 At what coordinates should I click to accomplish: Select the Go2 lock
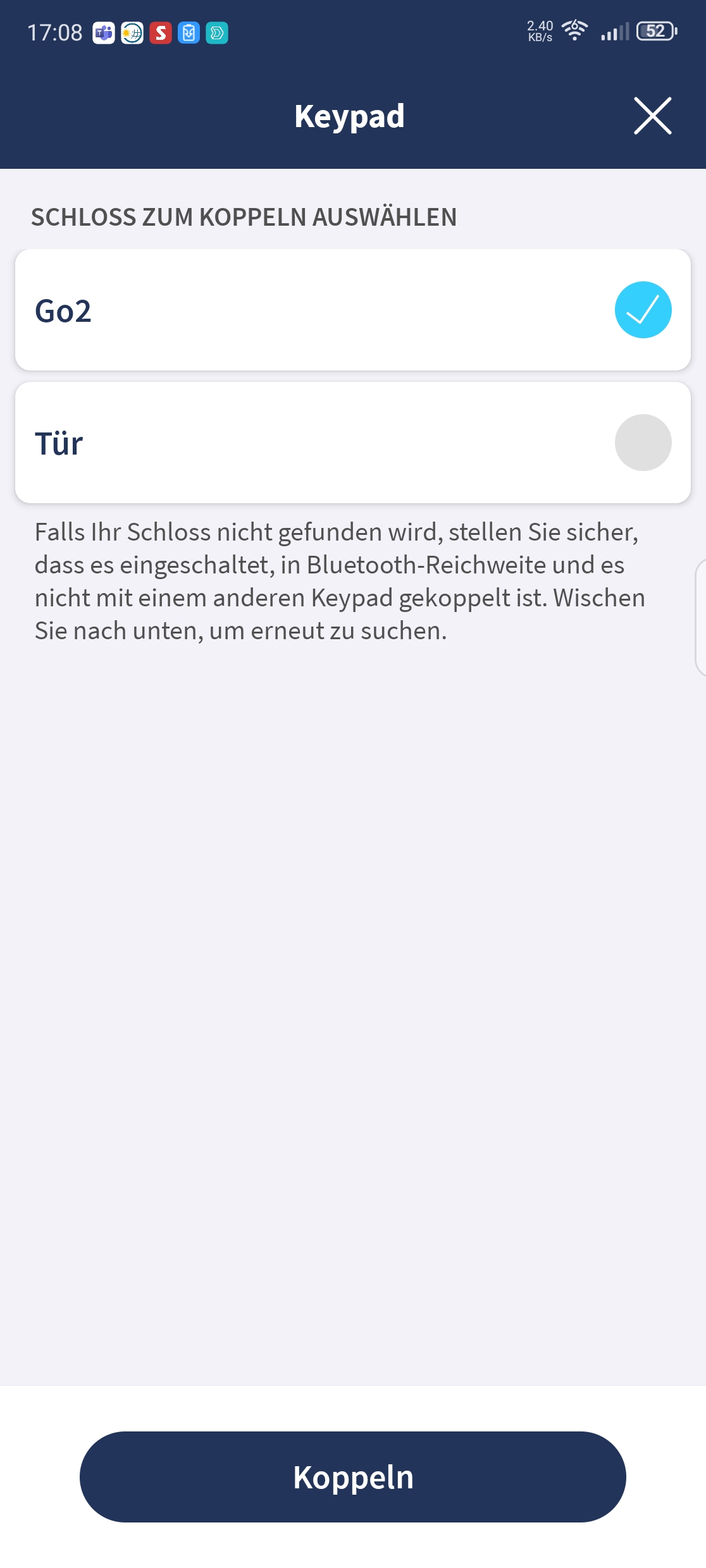click(353, 310)
